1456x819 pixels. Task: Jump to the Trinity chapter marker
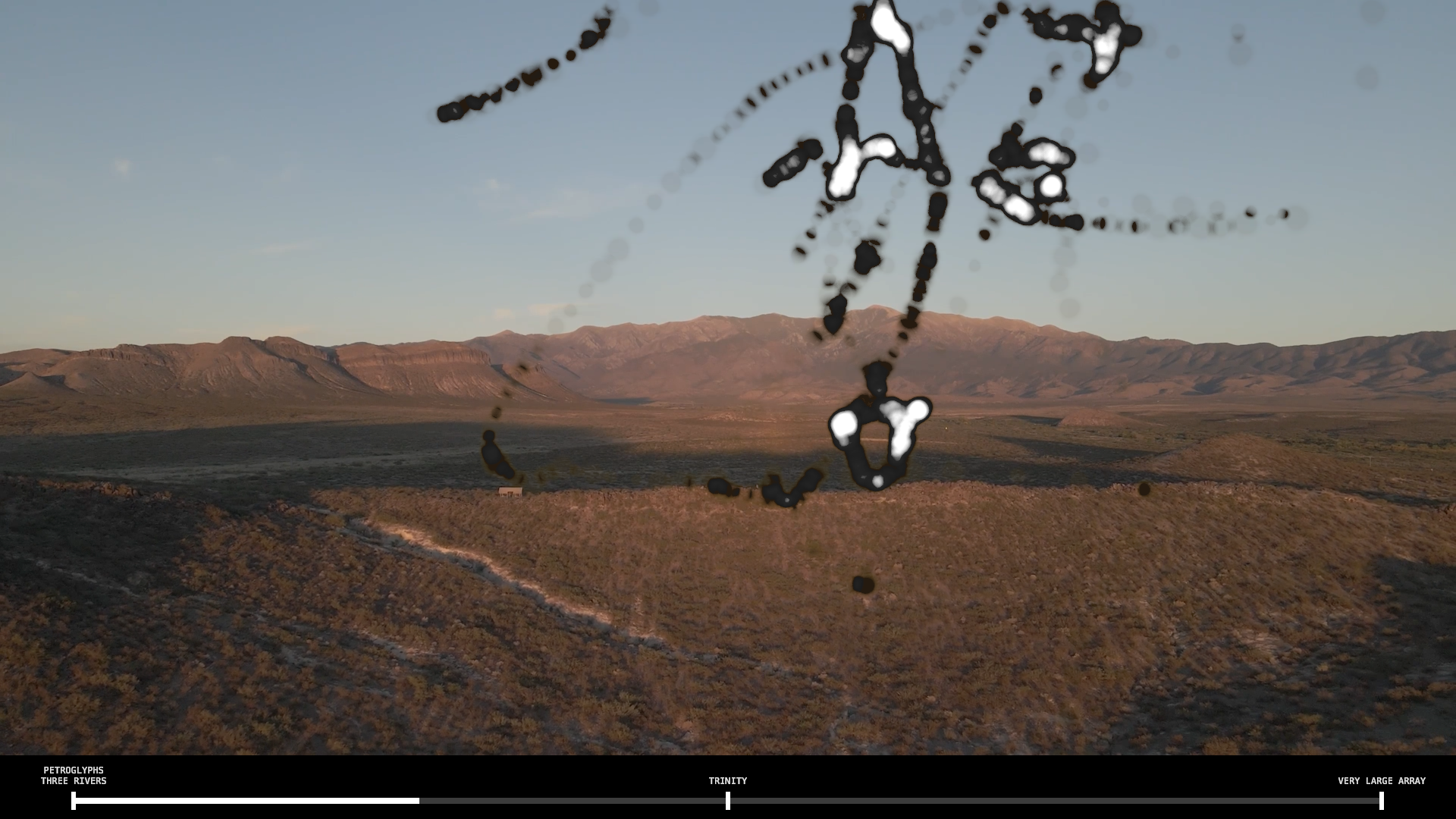728,800
